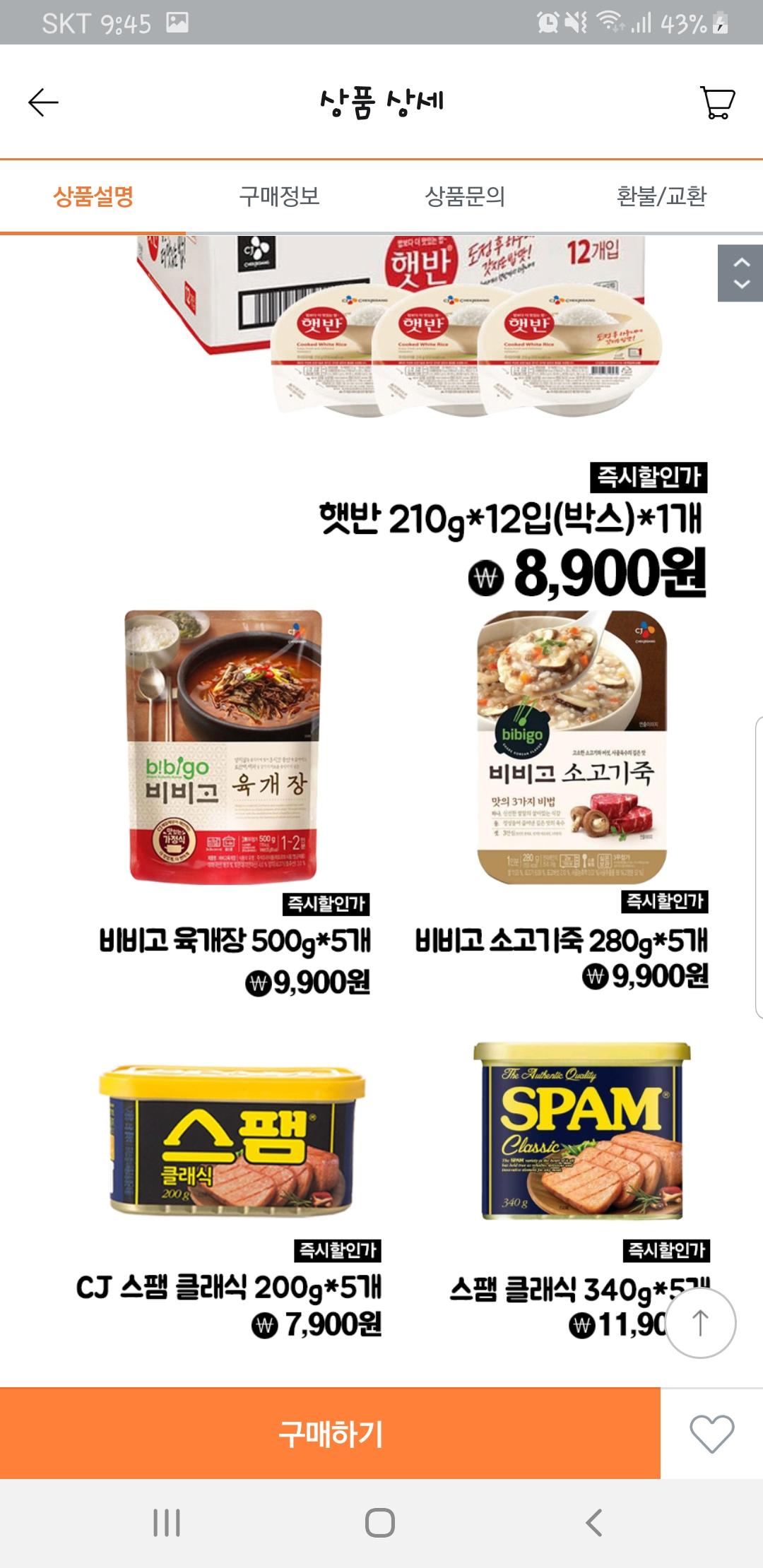Add this product to wishlist heart
Viewport: 763px width, 1568px height.
[x=711, y=1434]
